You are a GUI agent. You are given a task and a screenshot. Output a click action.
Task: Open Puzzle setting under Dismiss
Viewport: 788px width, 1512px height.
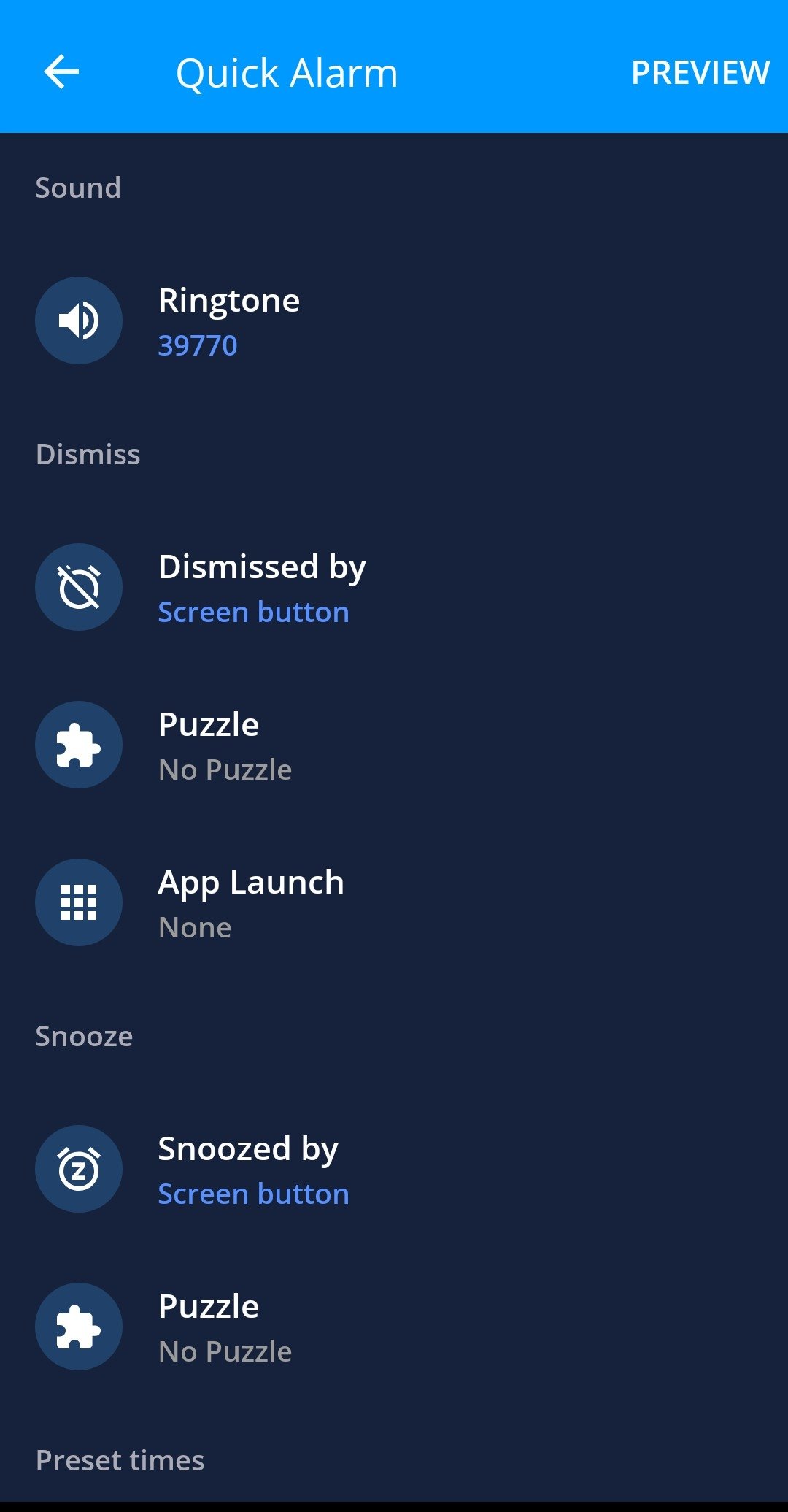point(394,745)
